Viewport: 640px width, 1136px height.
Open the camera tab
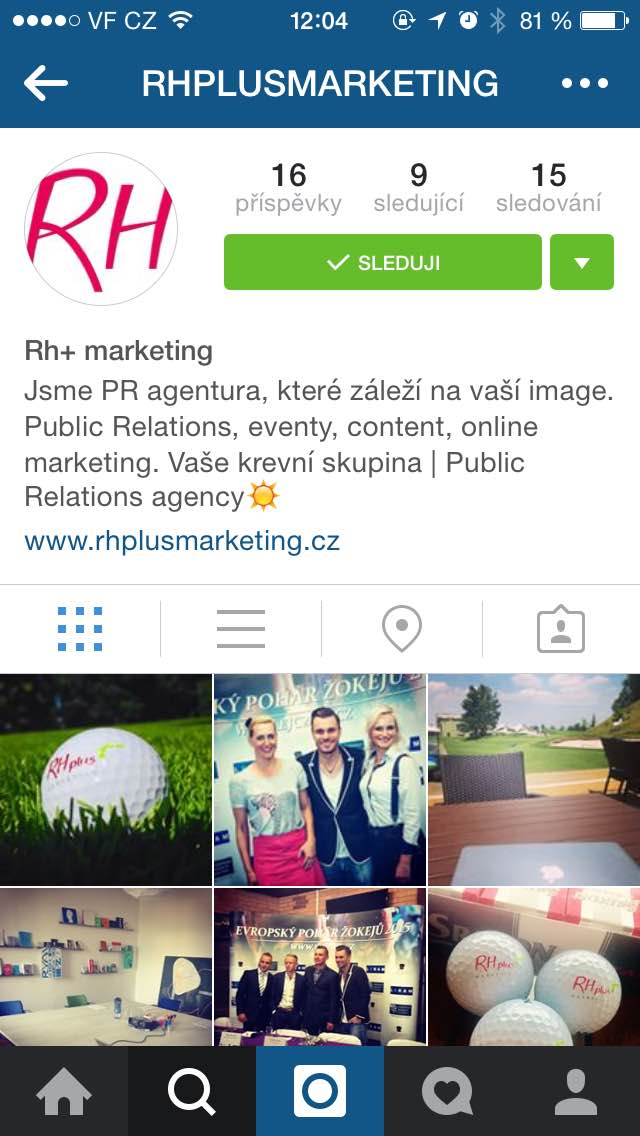[x=320, y=1091]
